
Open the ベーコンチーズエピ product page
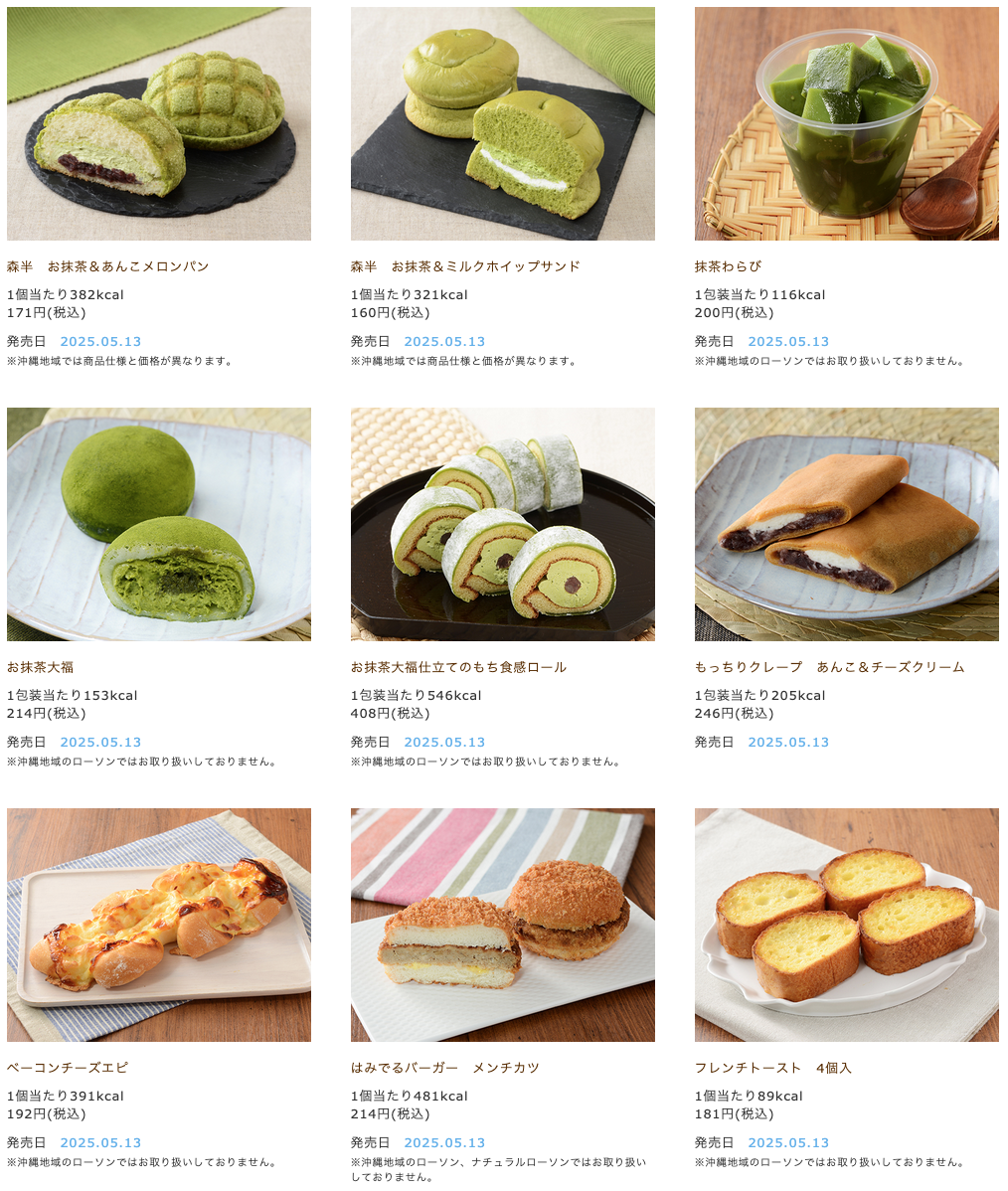pos(158,925)
